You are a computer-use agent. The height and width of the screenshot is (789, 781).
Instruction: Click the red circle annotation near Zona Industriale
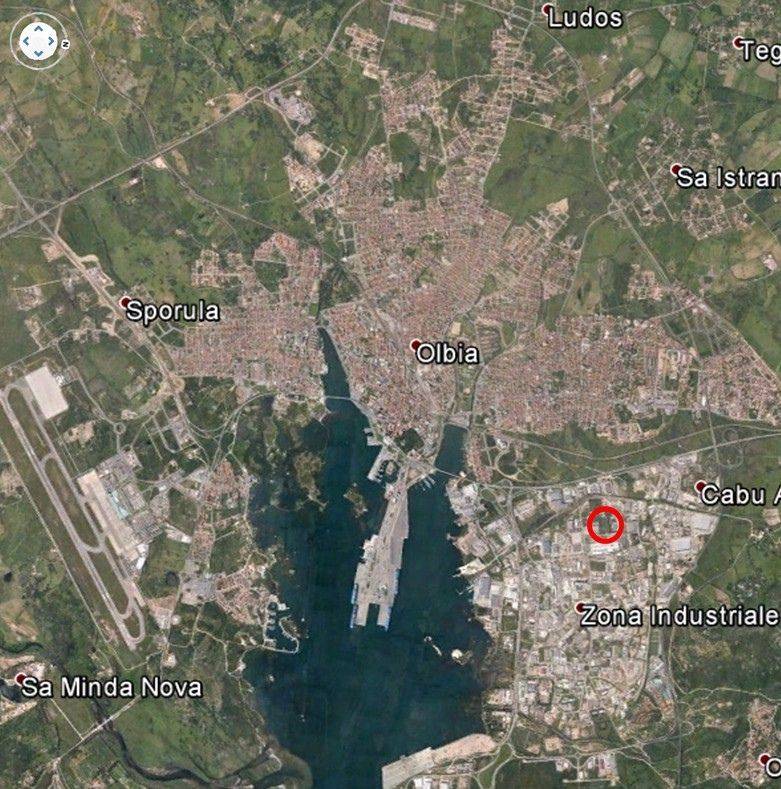(603, 524)
